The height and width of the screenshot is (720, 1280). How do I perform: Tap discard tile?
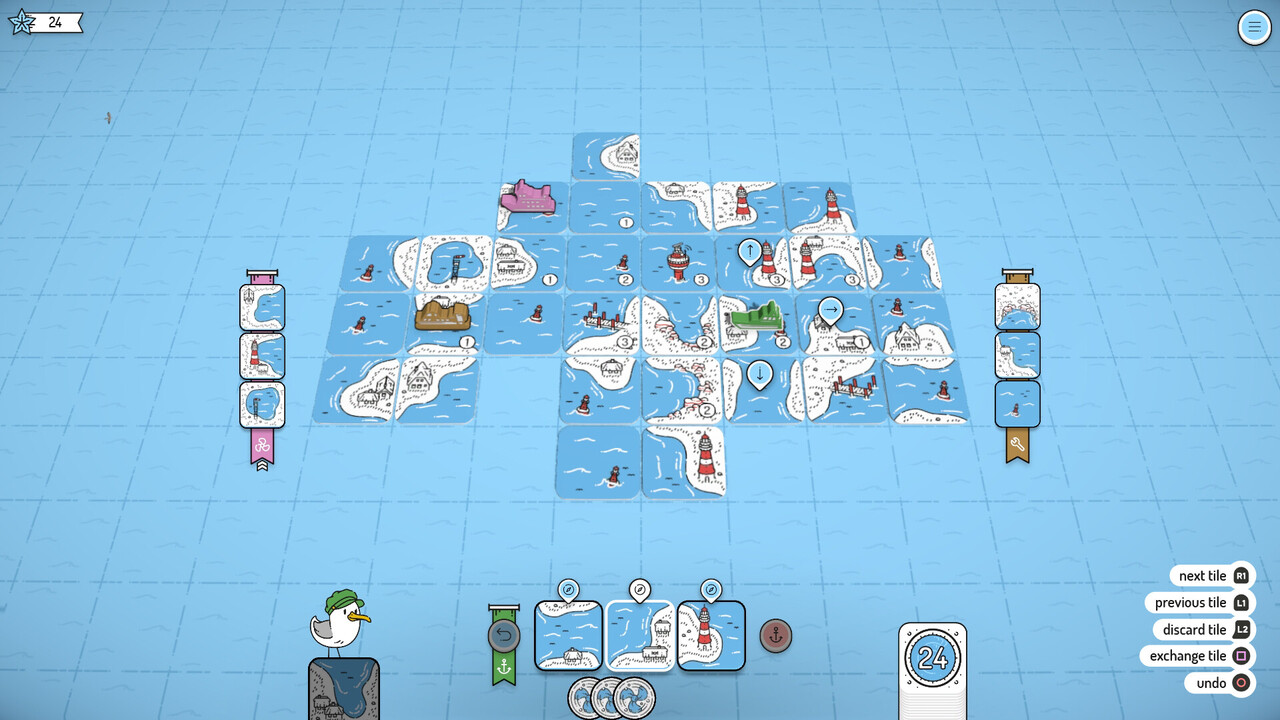1205,630
